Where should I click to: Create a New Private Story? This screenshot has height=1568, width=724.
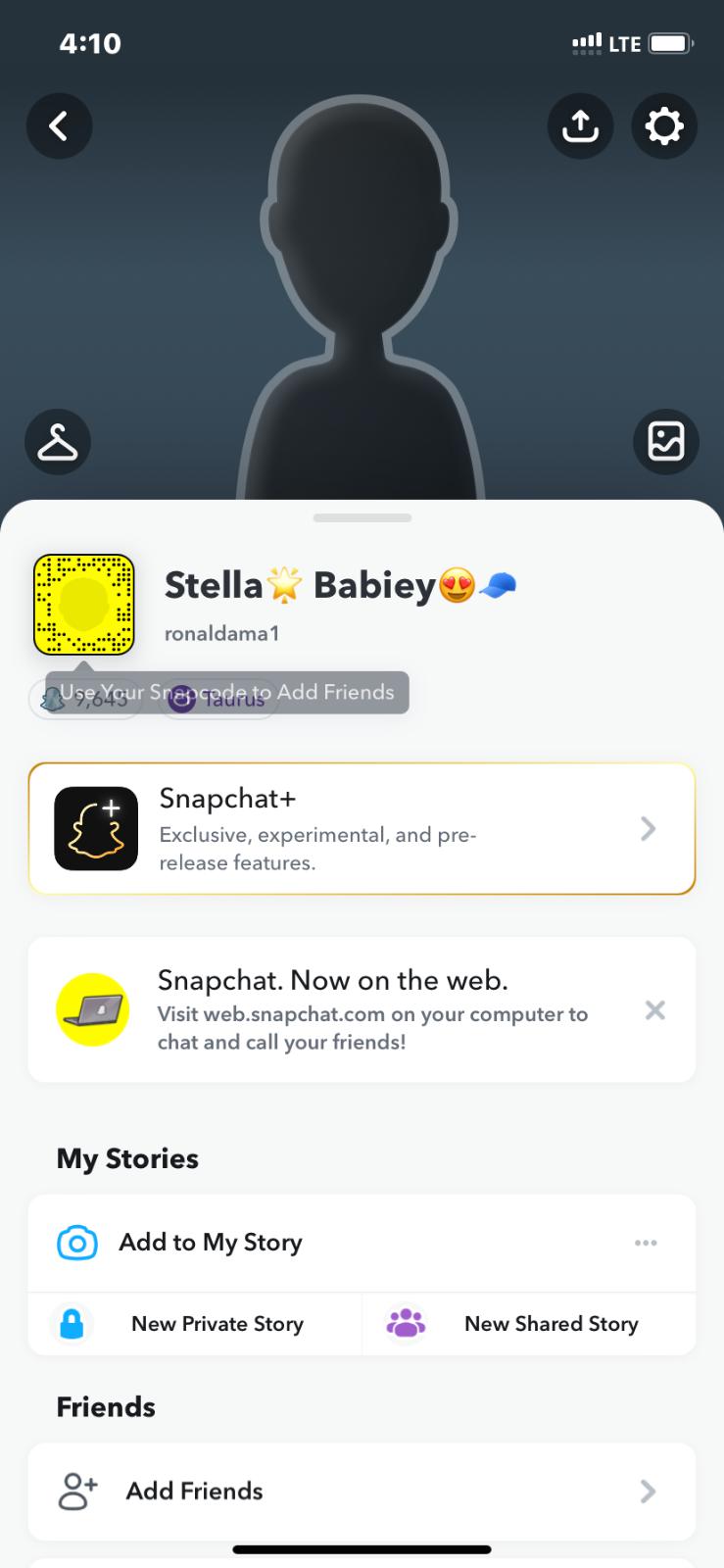(x=195, y=1324)
